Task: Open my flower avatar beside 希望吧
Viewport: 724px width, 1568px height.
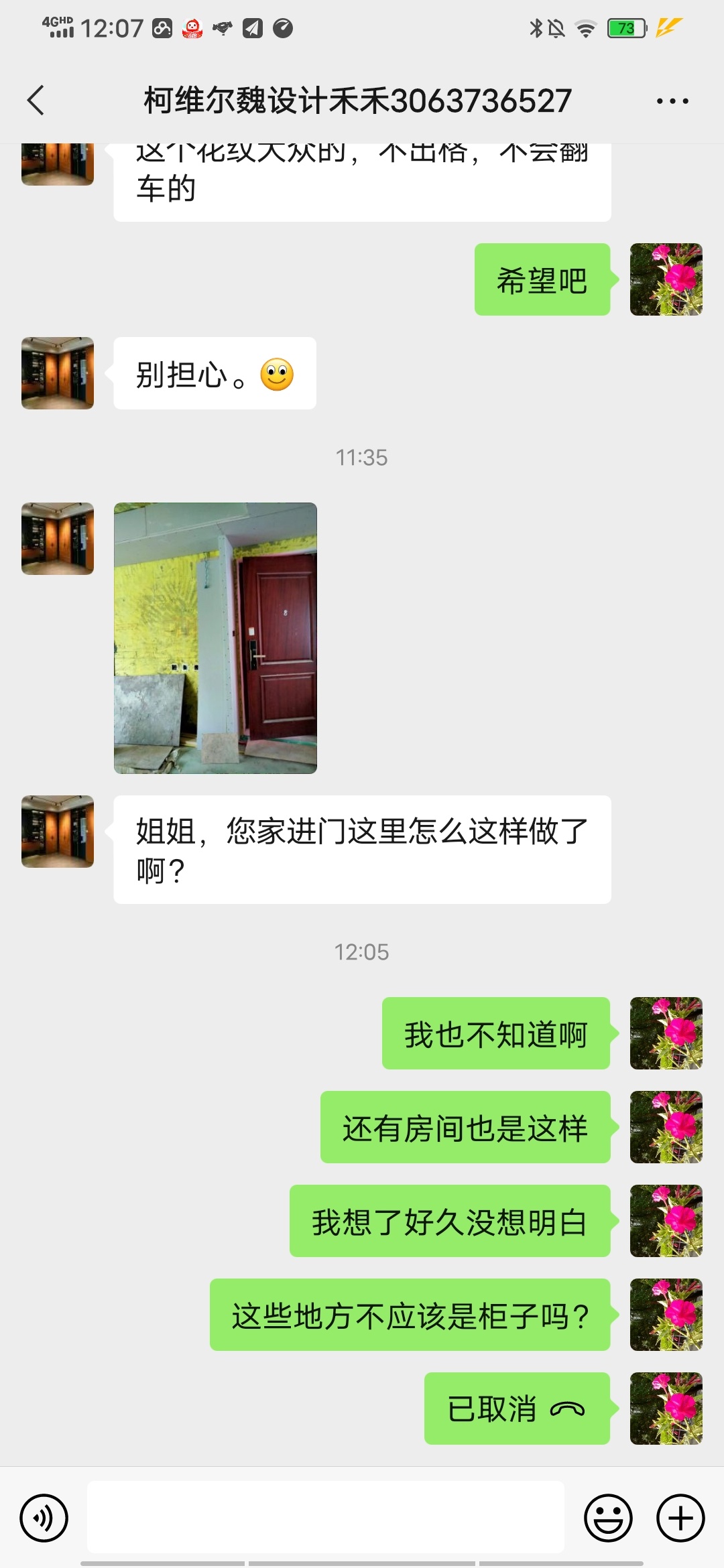Action: click(x=666, y=279)
